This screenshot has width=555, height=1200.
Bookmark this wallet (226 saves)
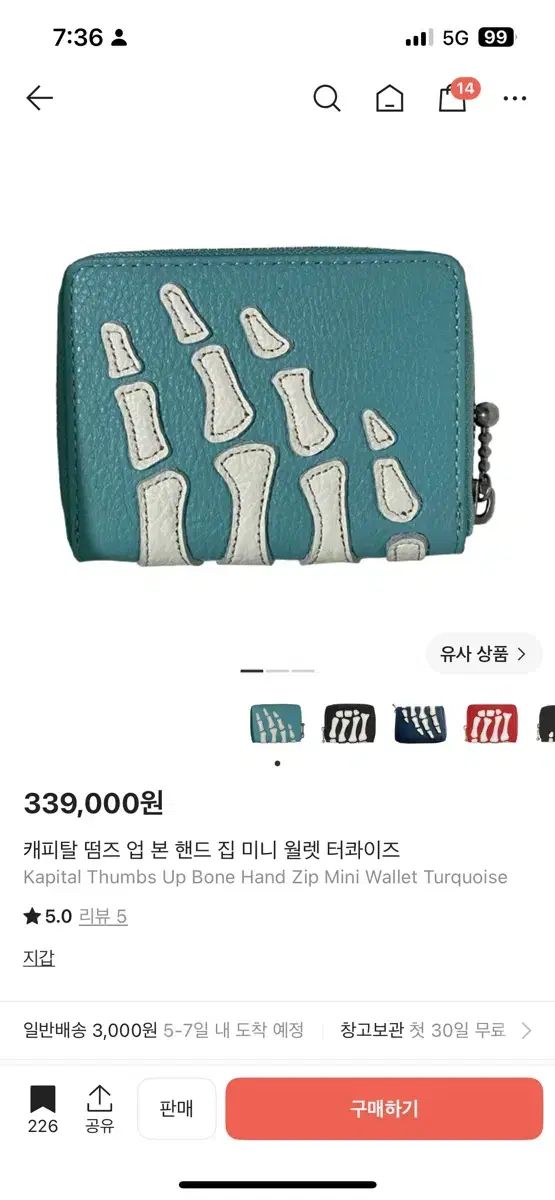pyautogui.click(x=42, y=1110)
